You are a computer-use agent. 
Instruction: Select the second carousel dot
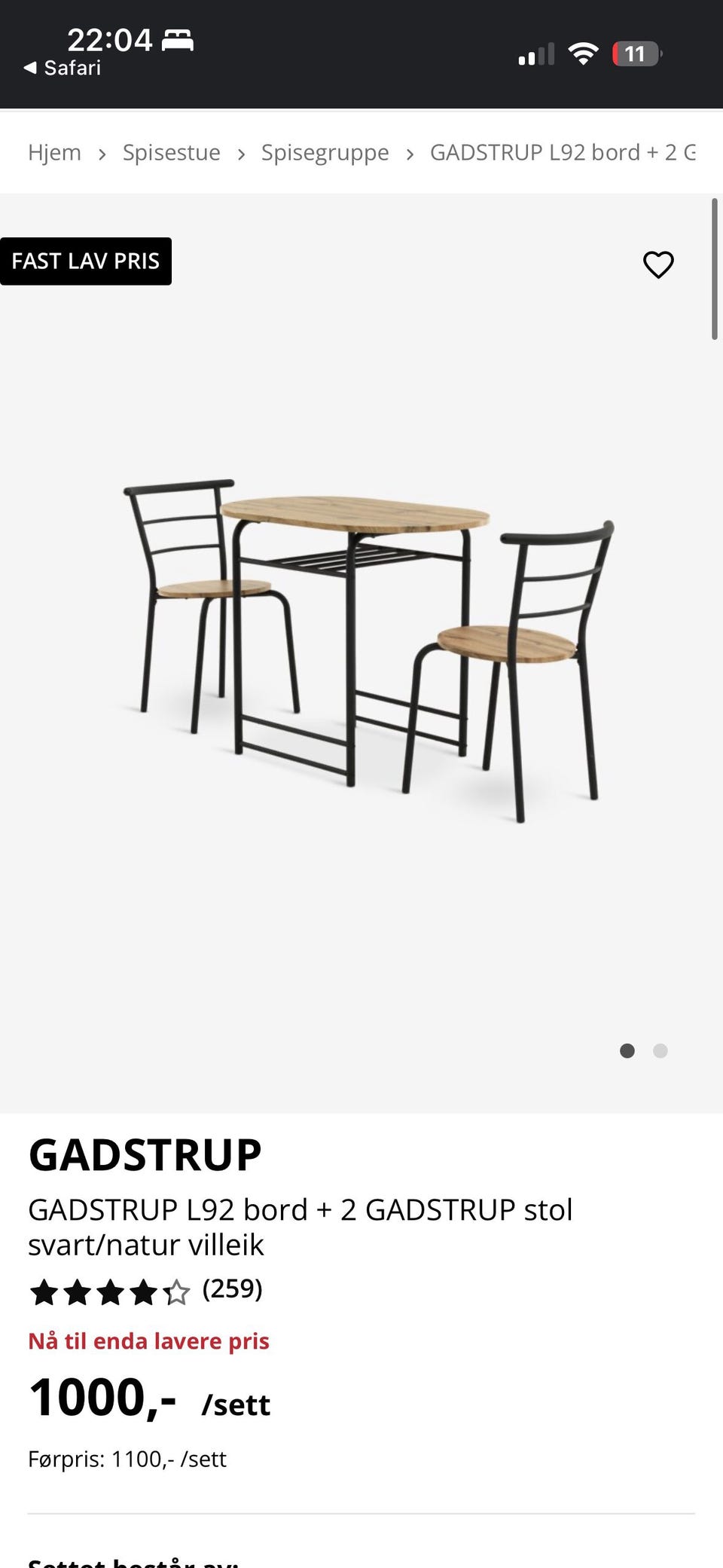point(660,1050)
